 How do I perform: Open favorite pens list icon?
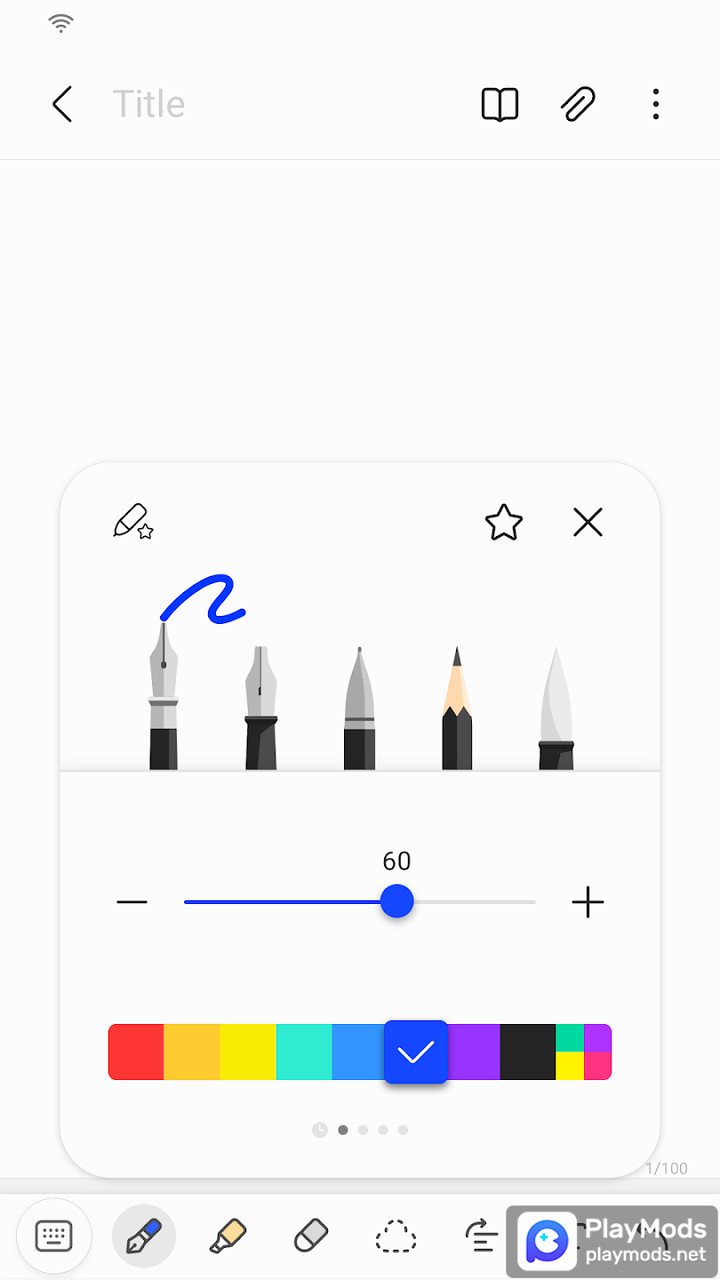click(133, 522)
